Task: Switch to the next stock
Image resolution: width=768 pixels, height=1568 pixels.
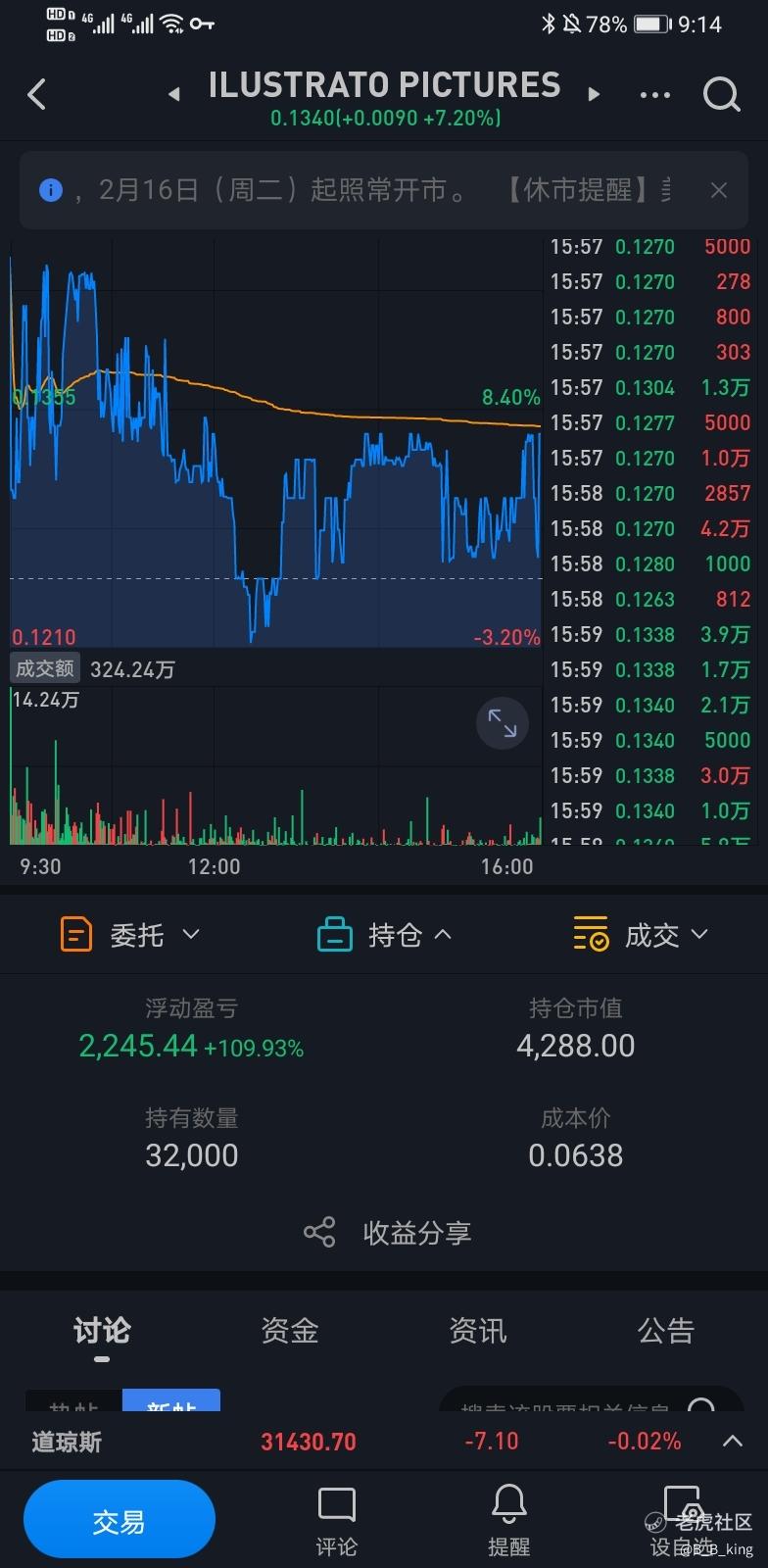Action: tap(594, 95)
